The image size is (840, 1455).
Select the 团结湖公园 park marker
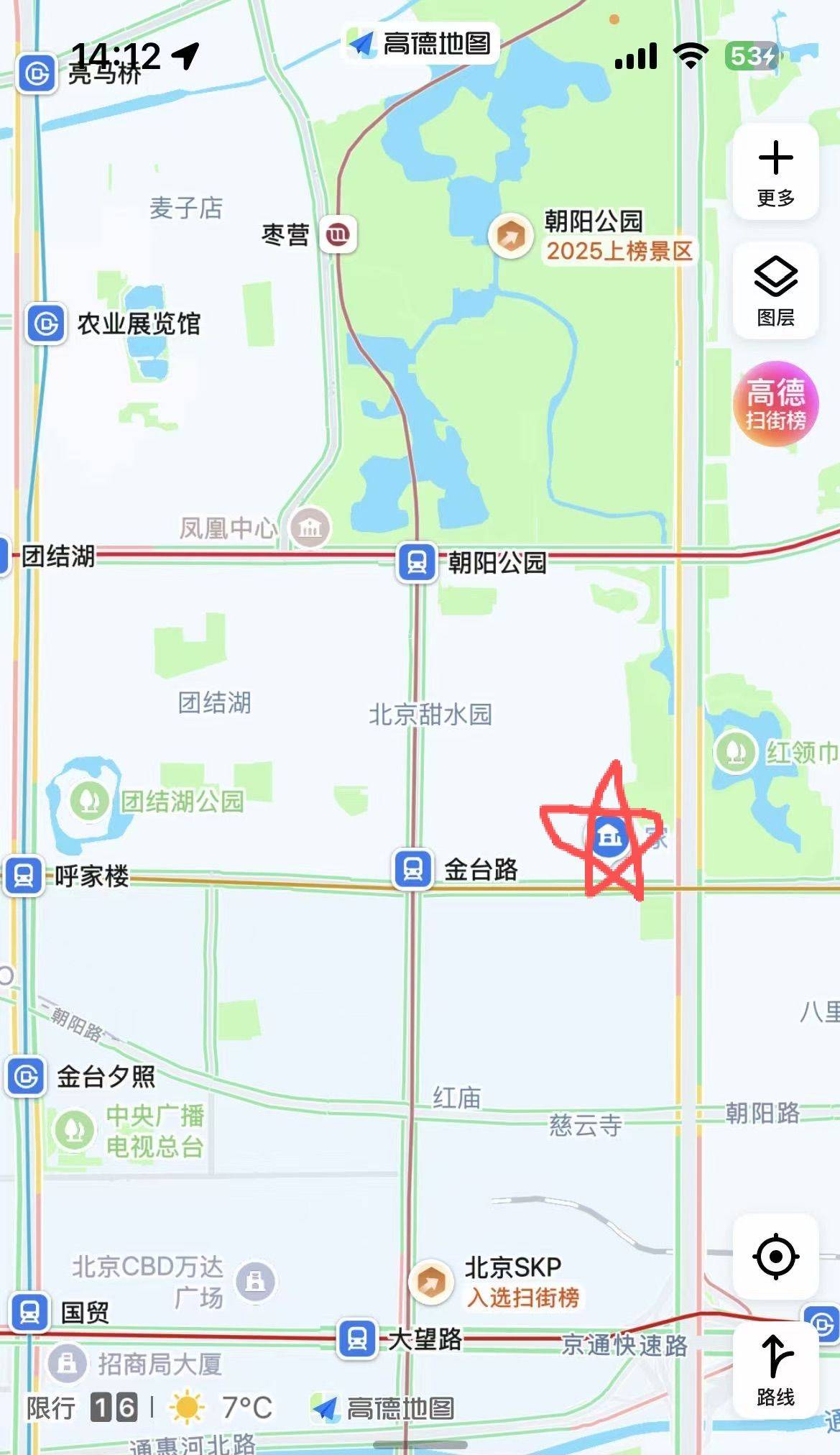click(x=89, y=799)
